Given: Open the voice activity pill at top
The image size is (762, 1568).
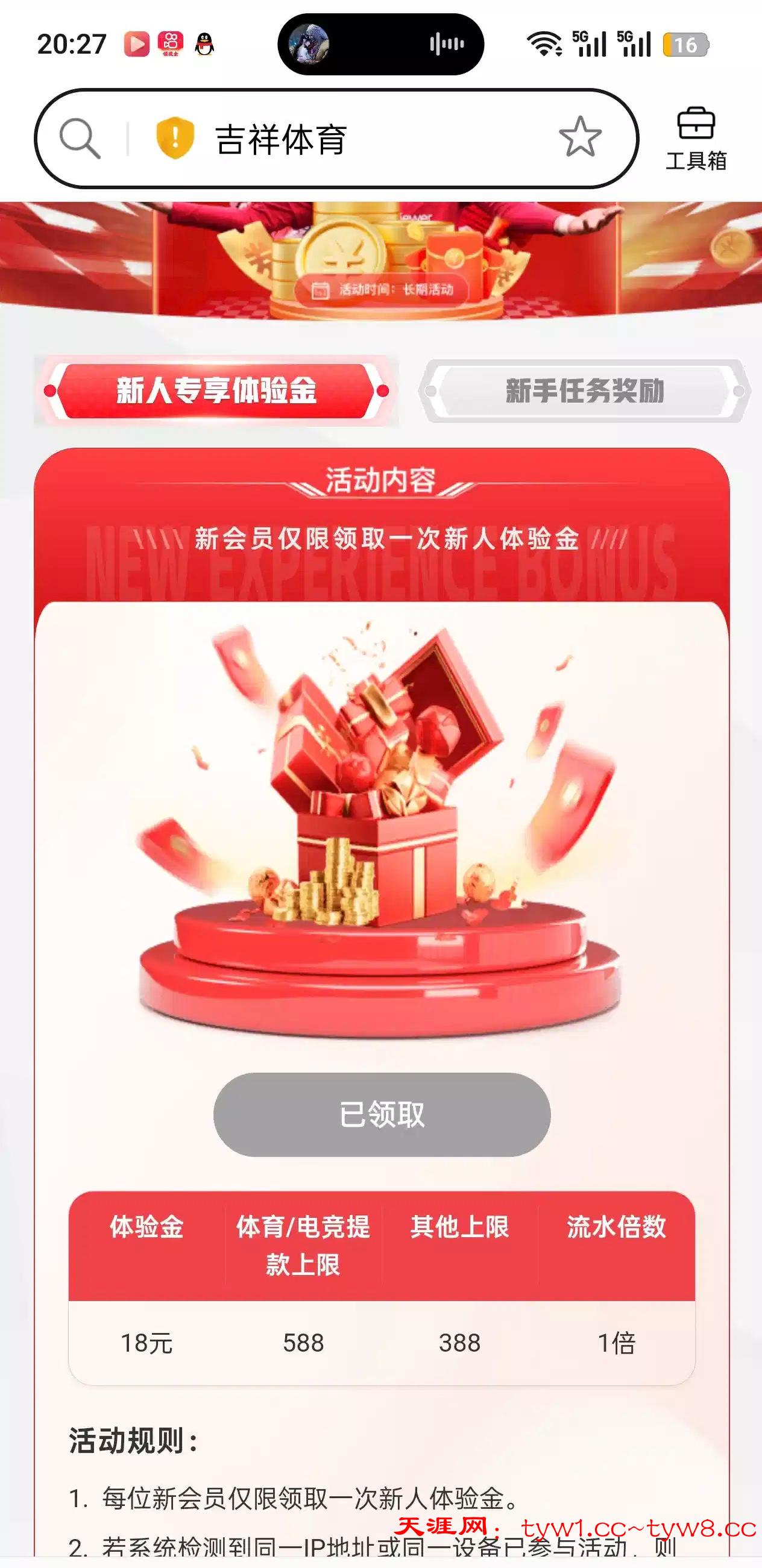Looking at the screenshot, I should 380,45.
